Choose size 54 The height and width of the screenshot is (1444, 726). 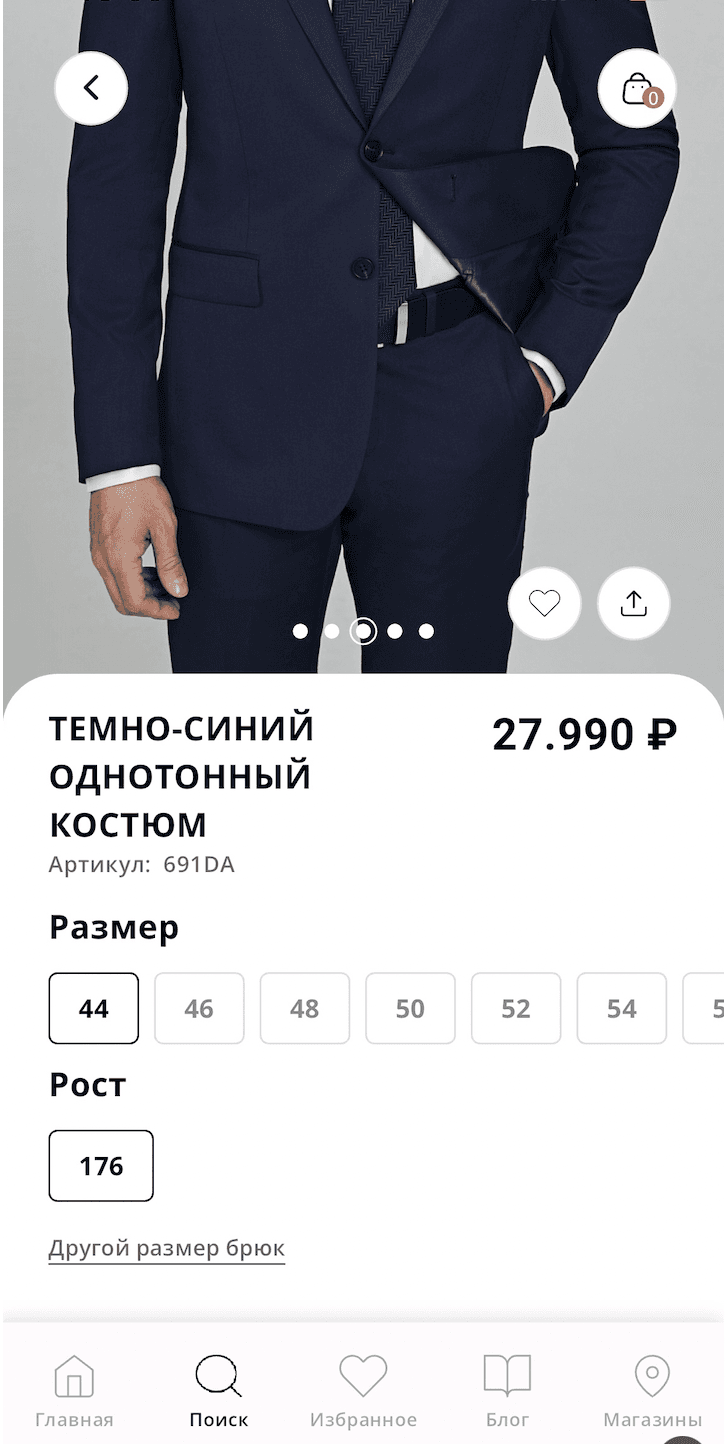(x=622, y=1008)
